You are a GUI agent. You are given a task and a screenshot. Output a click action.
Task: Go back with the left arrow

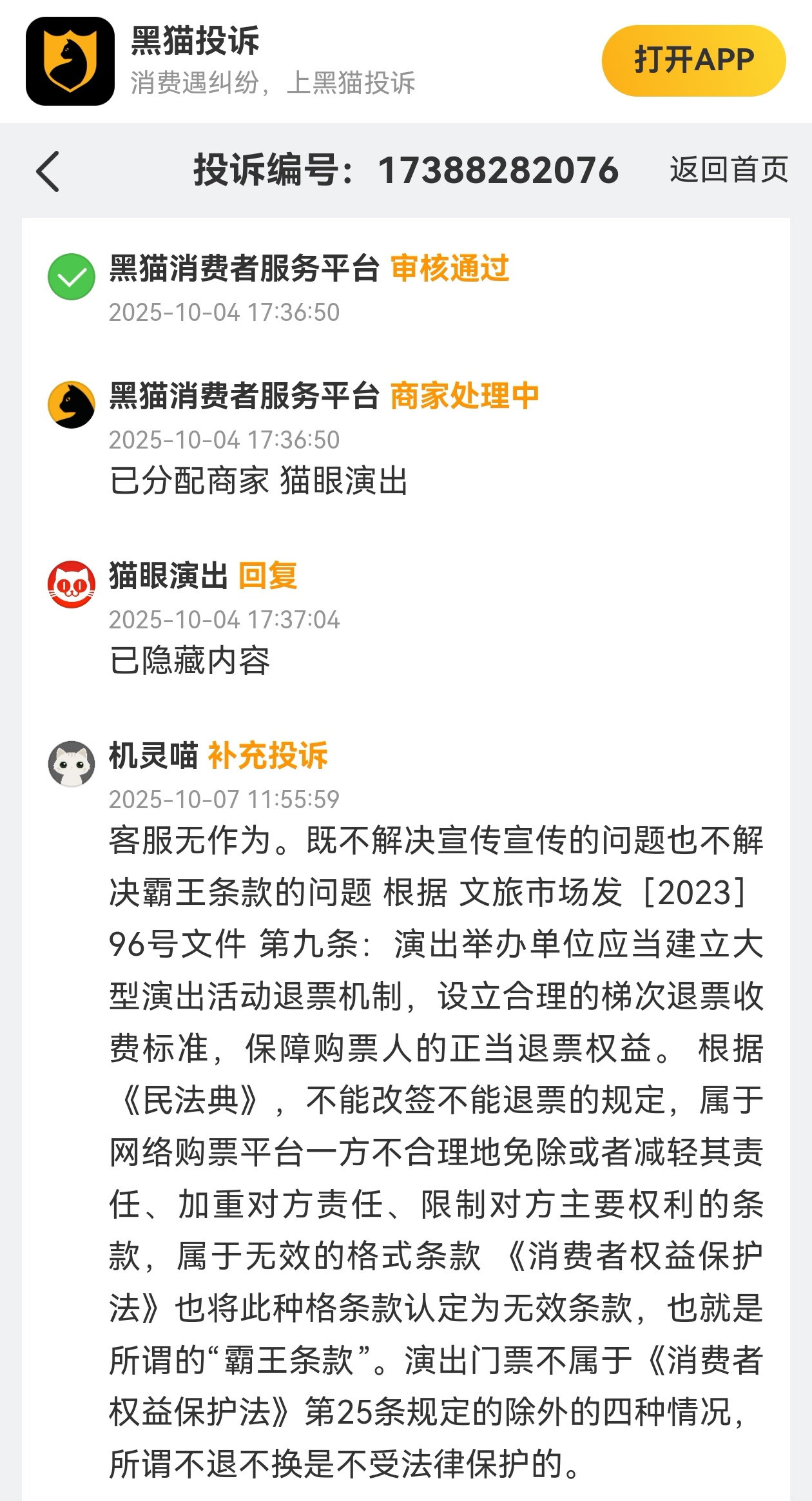pos(48,171)
